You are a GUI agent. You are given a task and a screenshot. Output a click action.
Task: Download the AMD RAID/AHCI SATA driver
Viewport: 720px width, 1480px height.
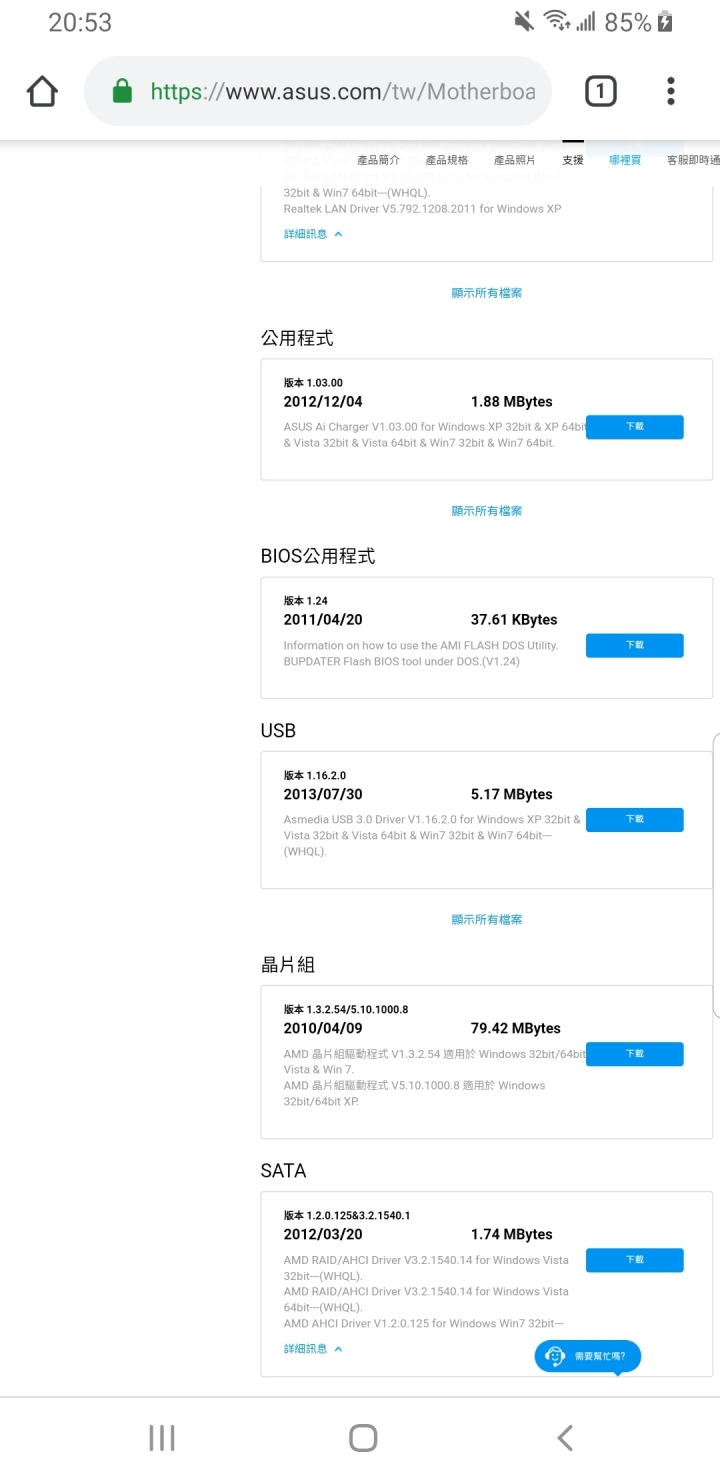click(634, 1260)
